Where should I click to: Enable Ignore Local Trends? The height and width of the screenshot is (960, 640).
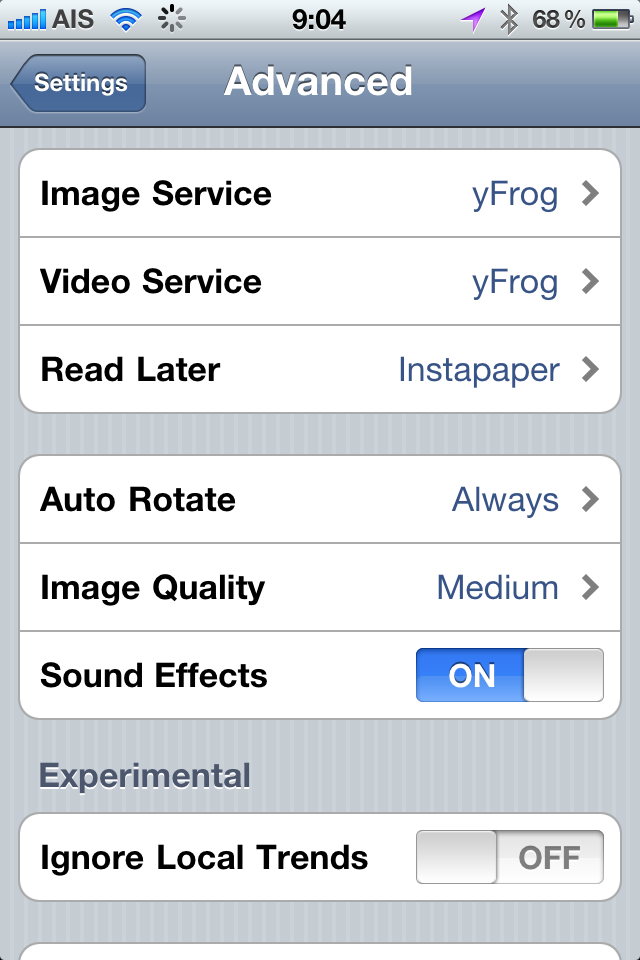509,858
